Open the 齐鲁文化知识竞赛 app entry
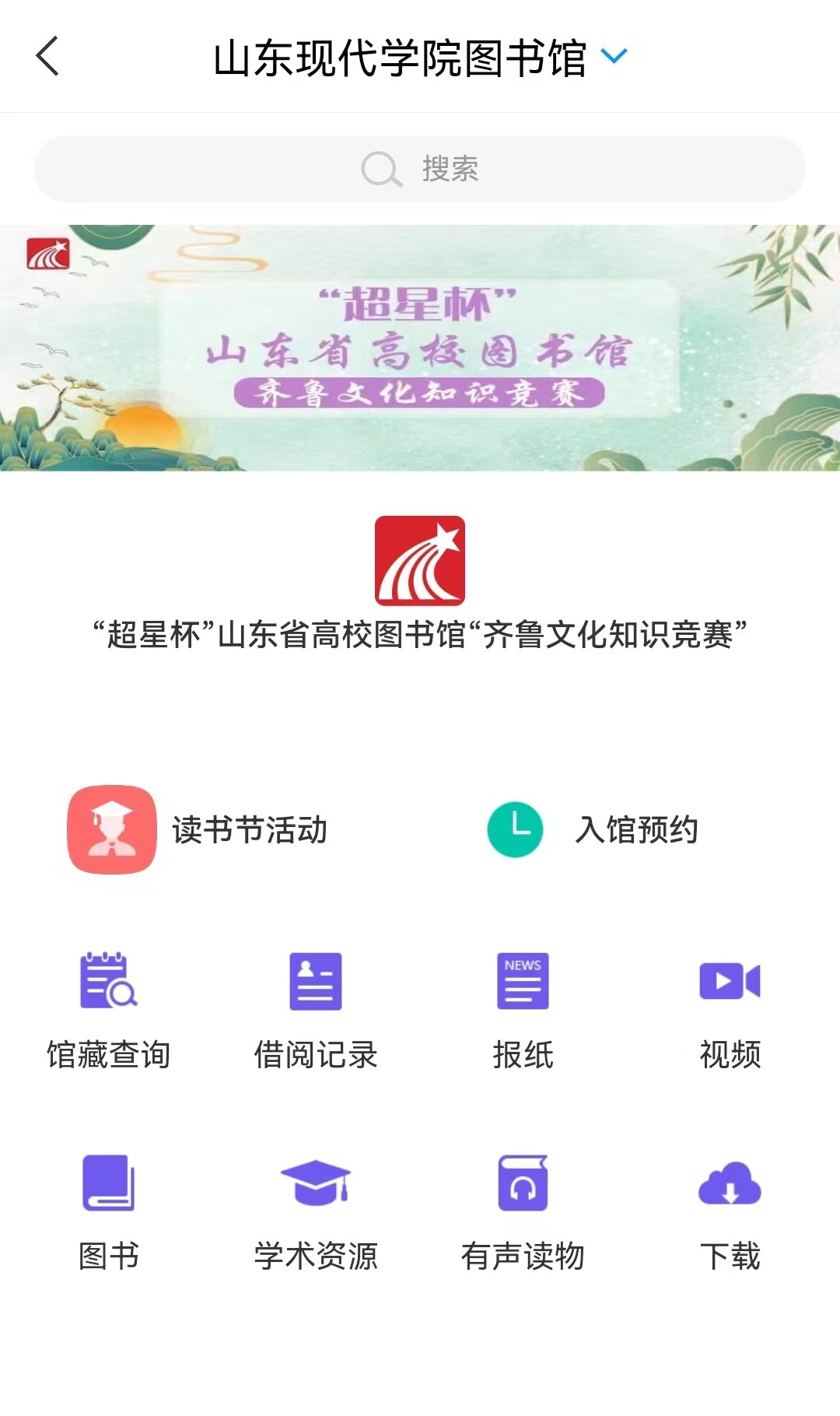Image resolution: width=840 pixels, height=1416 pixels. pos(420,561)
